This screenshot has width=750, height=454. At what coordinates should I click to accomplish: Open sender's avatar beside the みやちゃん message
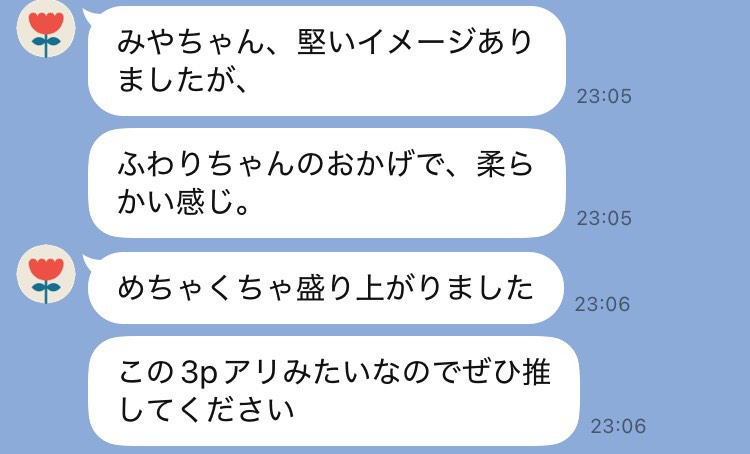[46, 32]
